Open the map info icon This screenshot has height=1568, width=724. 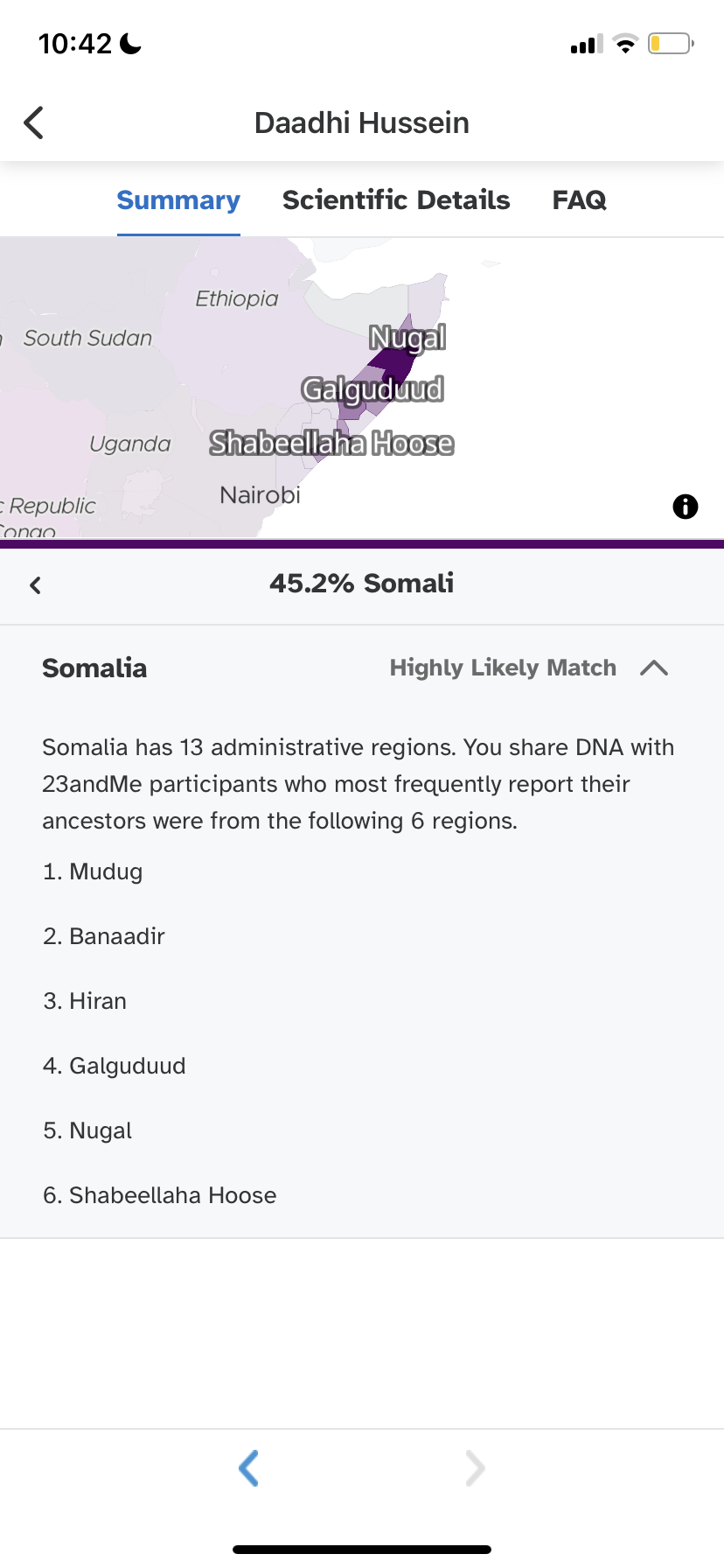[686, 507]
